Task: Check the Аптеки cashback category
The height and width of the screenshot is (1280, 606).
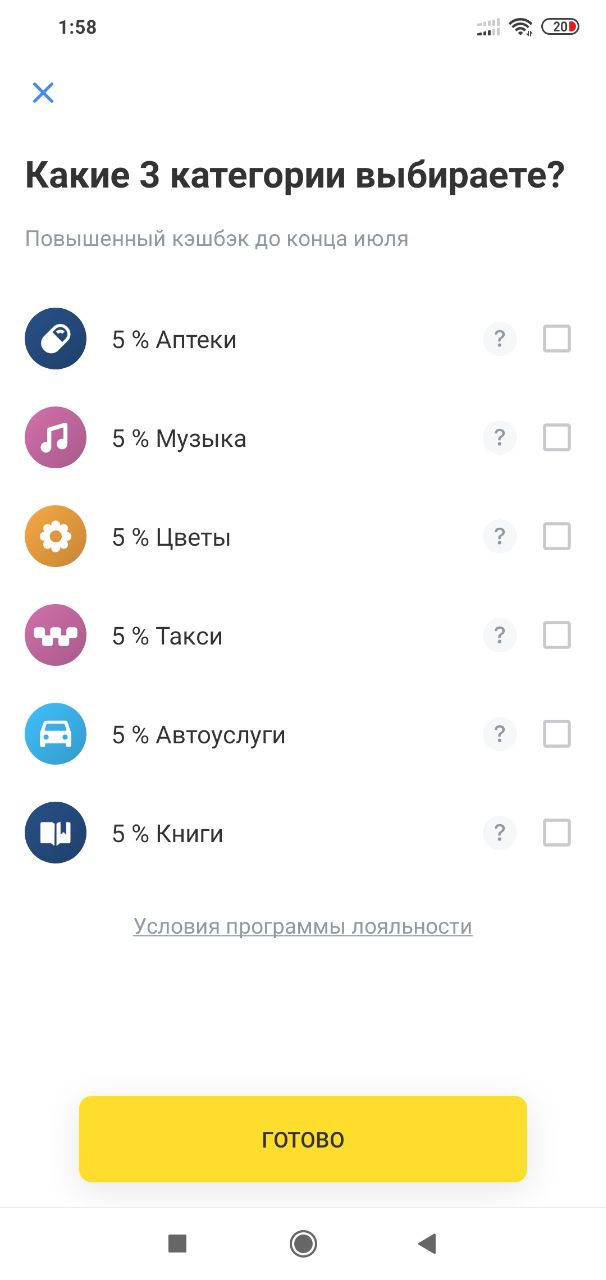Action: [x=557, y=339]
